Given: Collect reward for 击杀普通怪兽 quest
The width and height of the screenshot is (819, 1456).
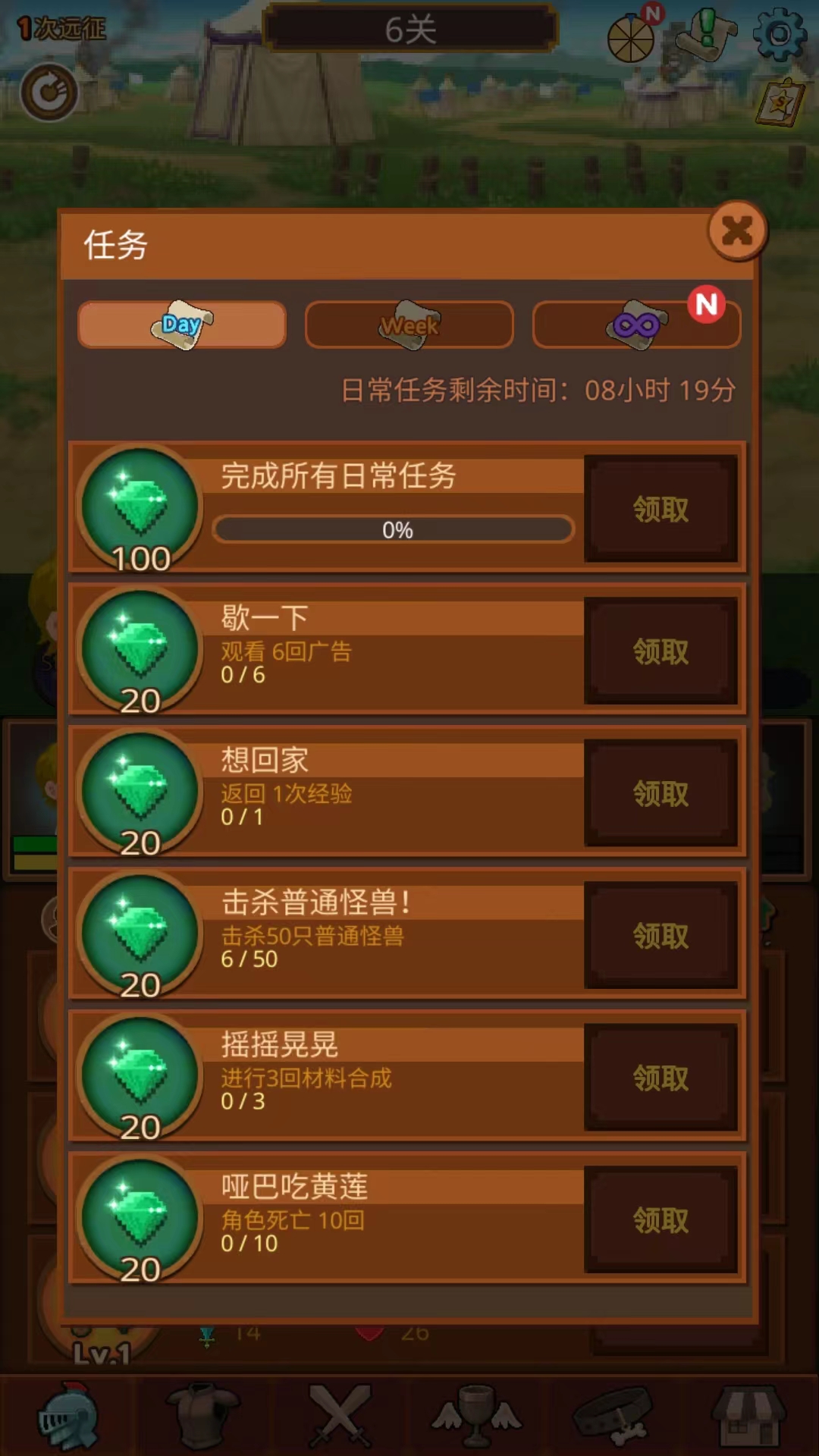Looking at the screenshot, I should (x=661, y=935).
